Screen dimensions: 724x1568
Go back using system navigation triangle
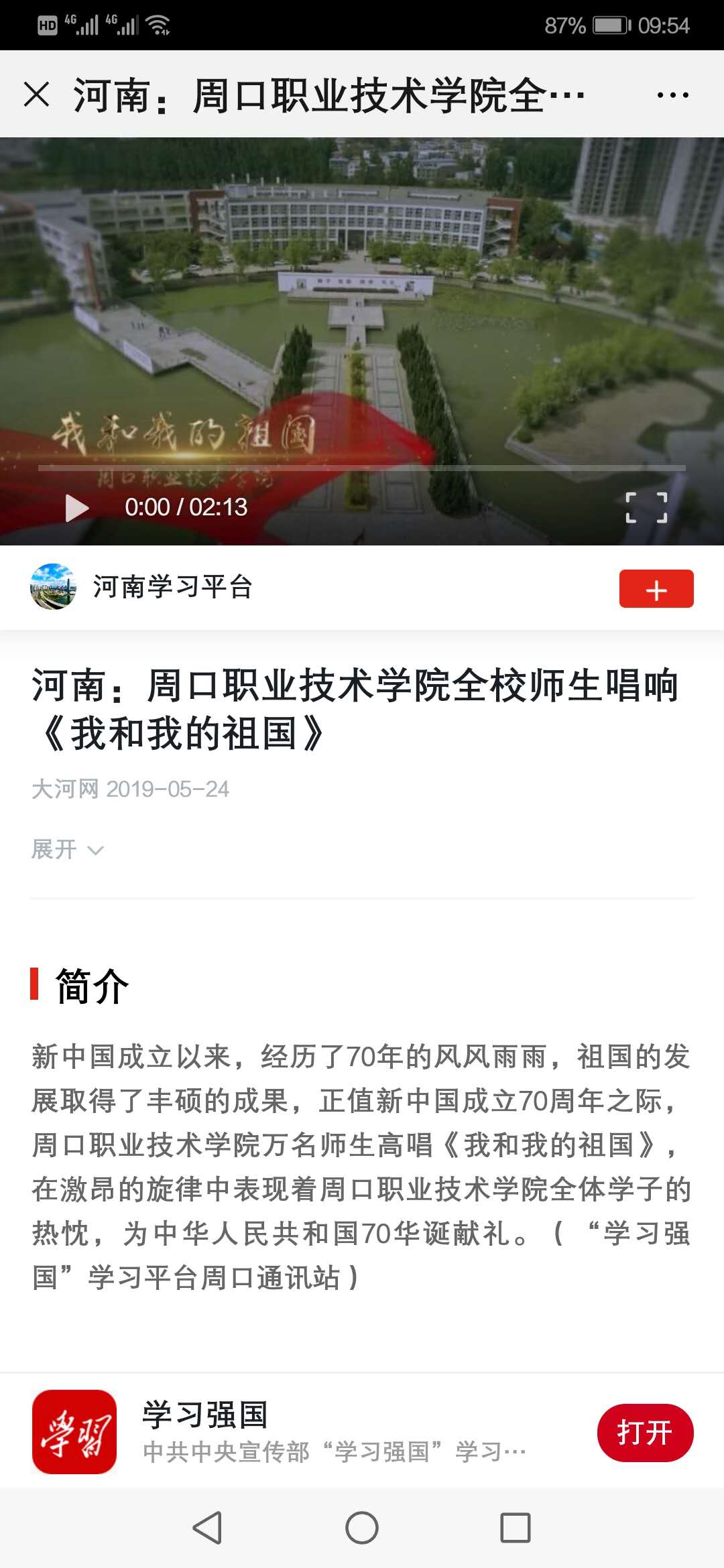point(207,1528)
